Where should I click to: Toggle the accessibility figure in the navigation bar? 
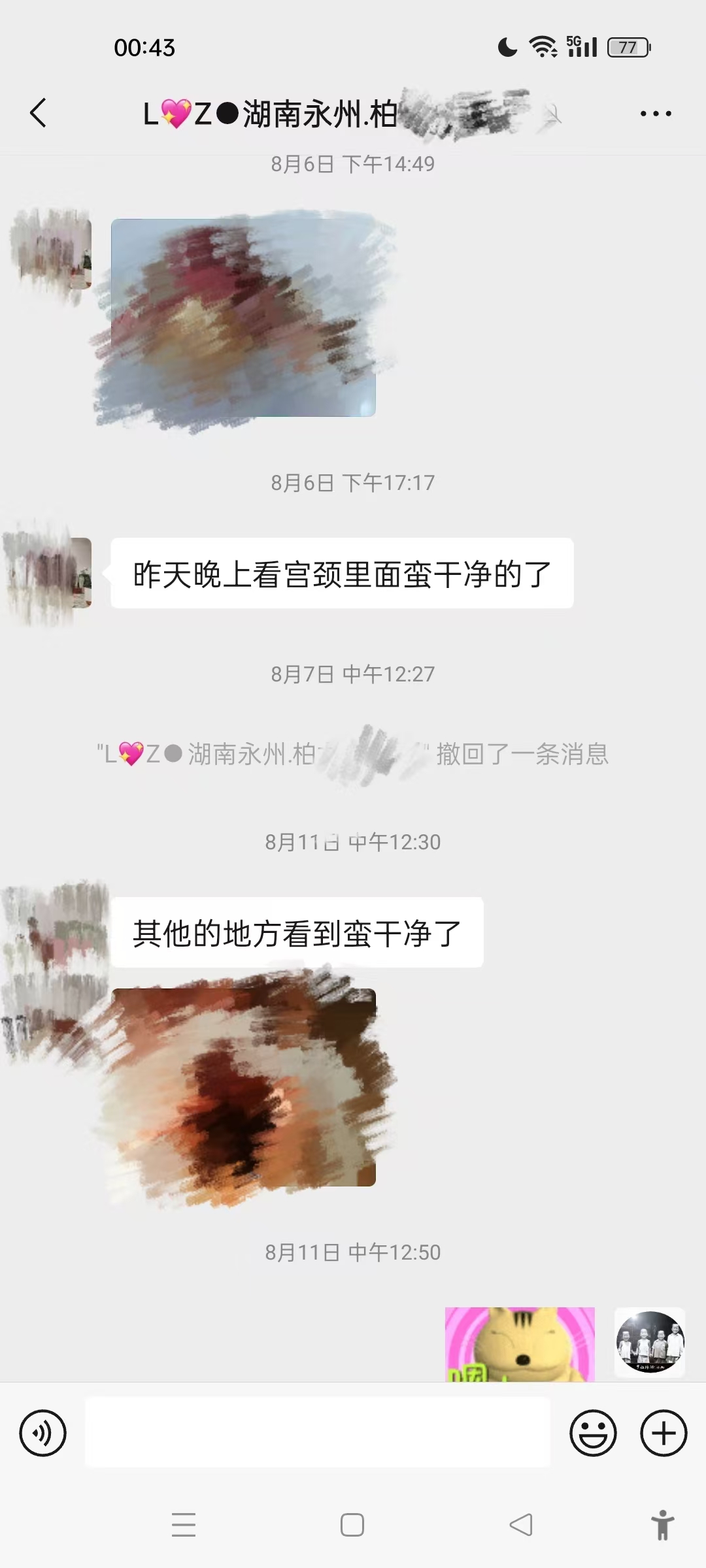(x=662, y=1526)
